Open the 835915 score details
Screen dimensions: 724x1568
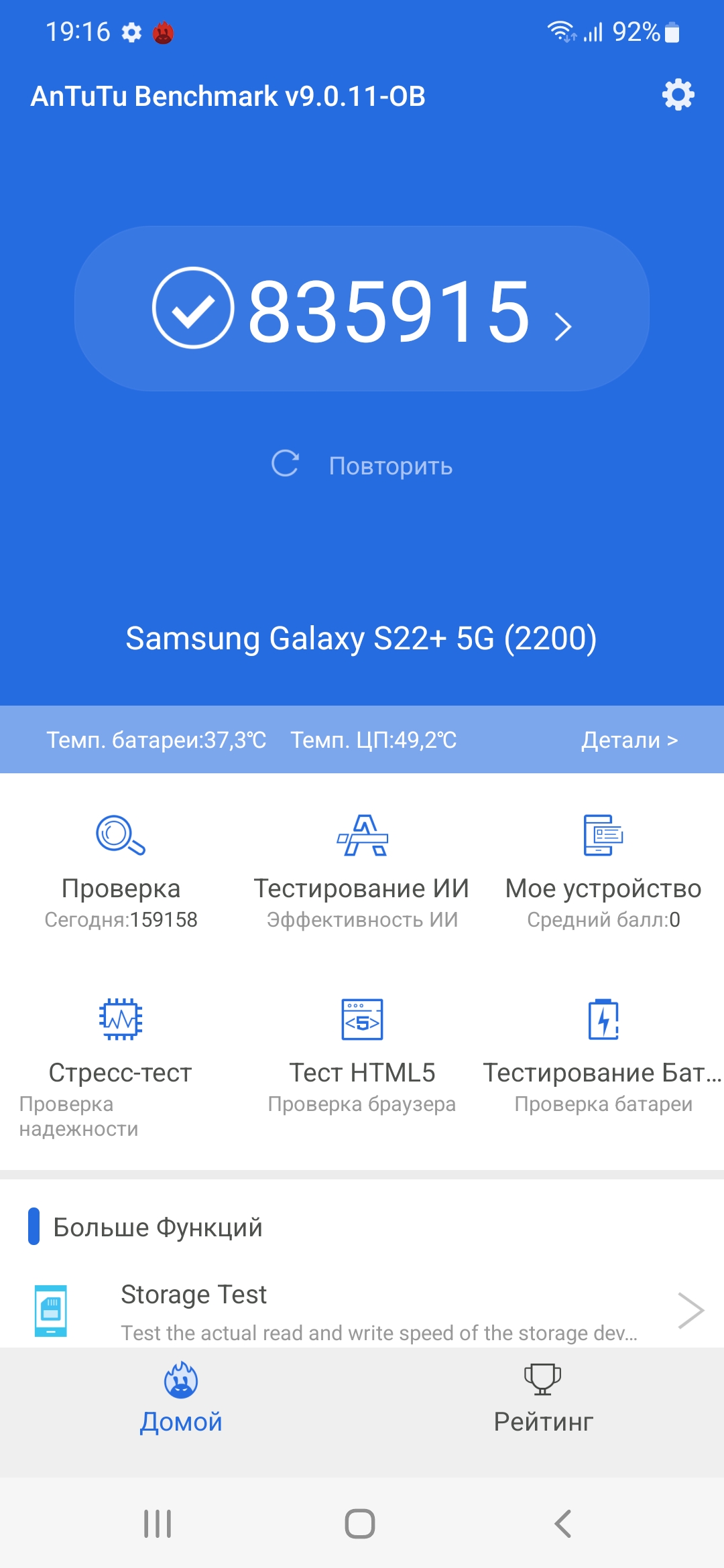(362, 310)
